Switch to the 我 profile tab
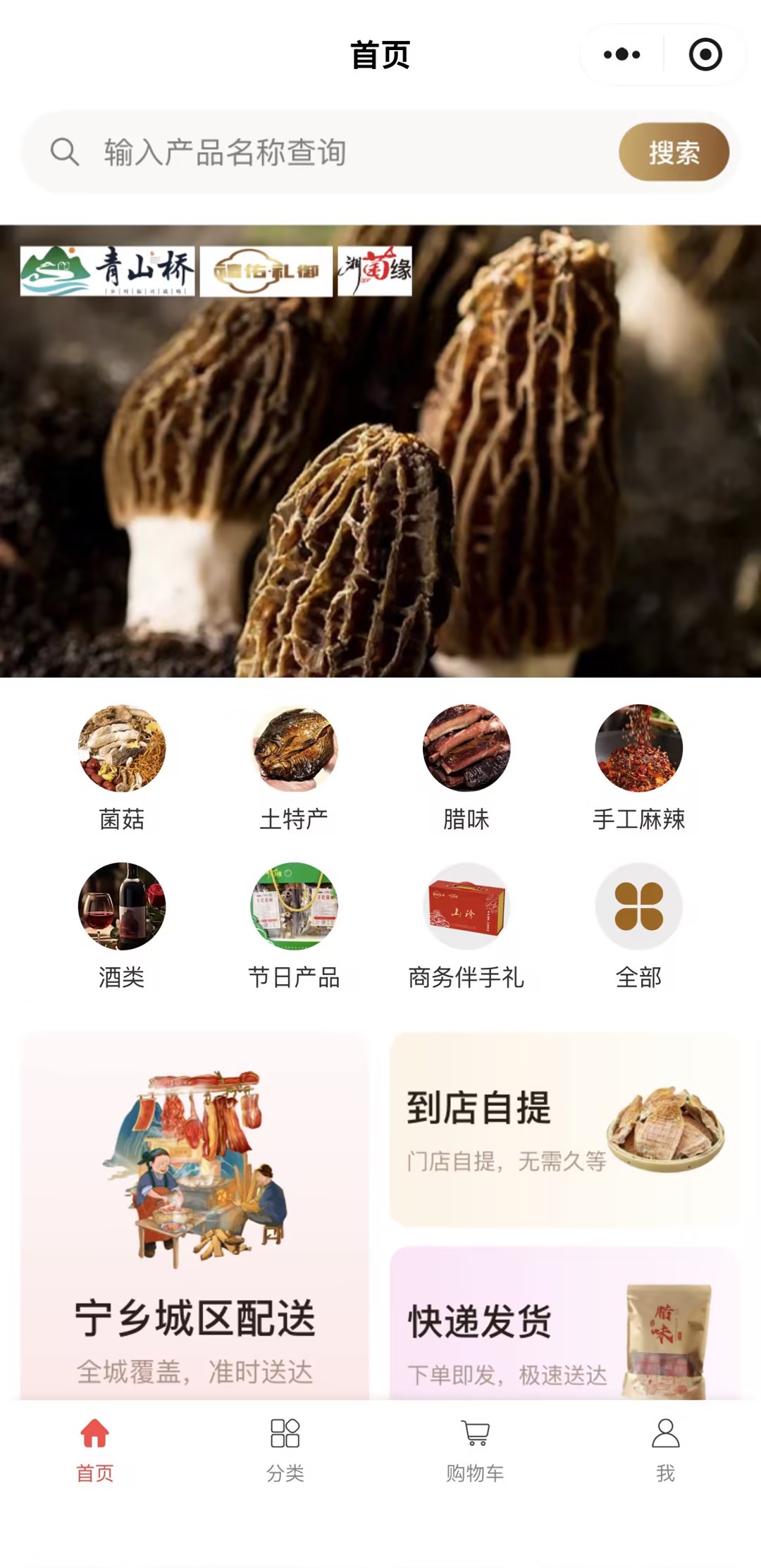Screen dimensions: 761x1568 (666, 1450)
